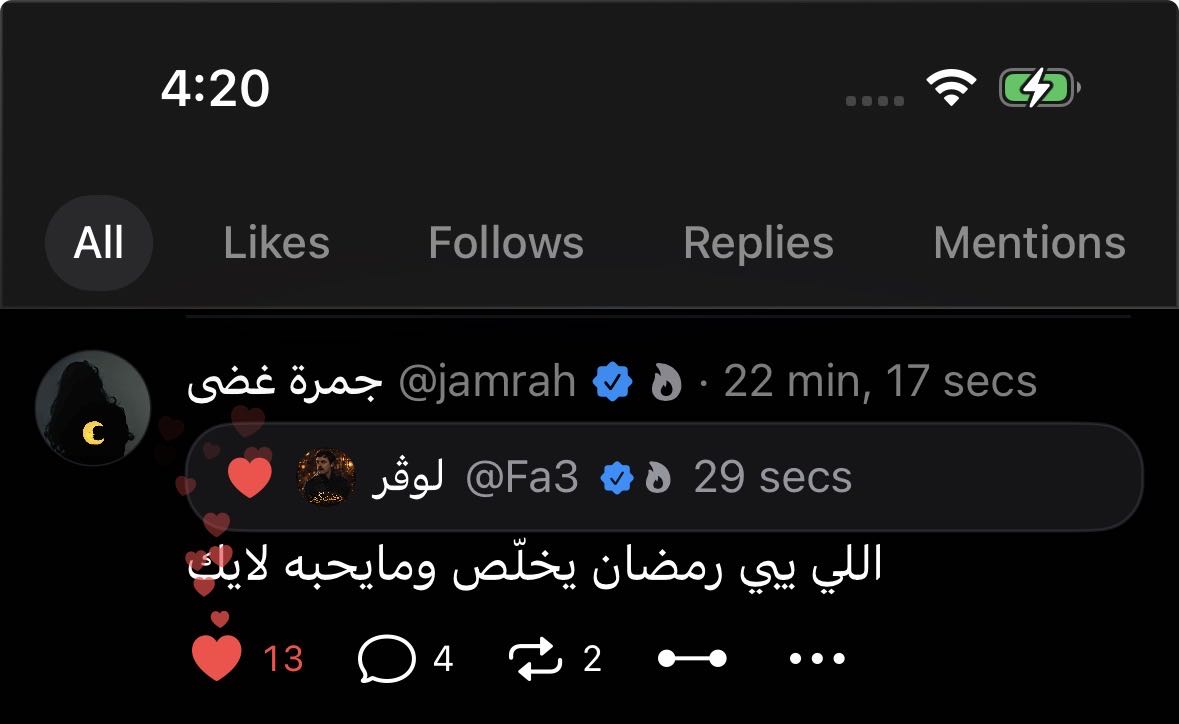Unlike the tweet with 13 likes
The height and width of the screenshot is (724, 1179).
[217, 658]
